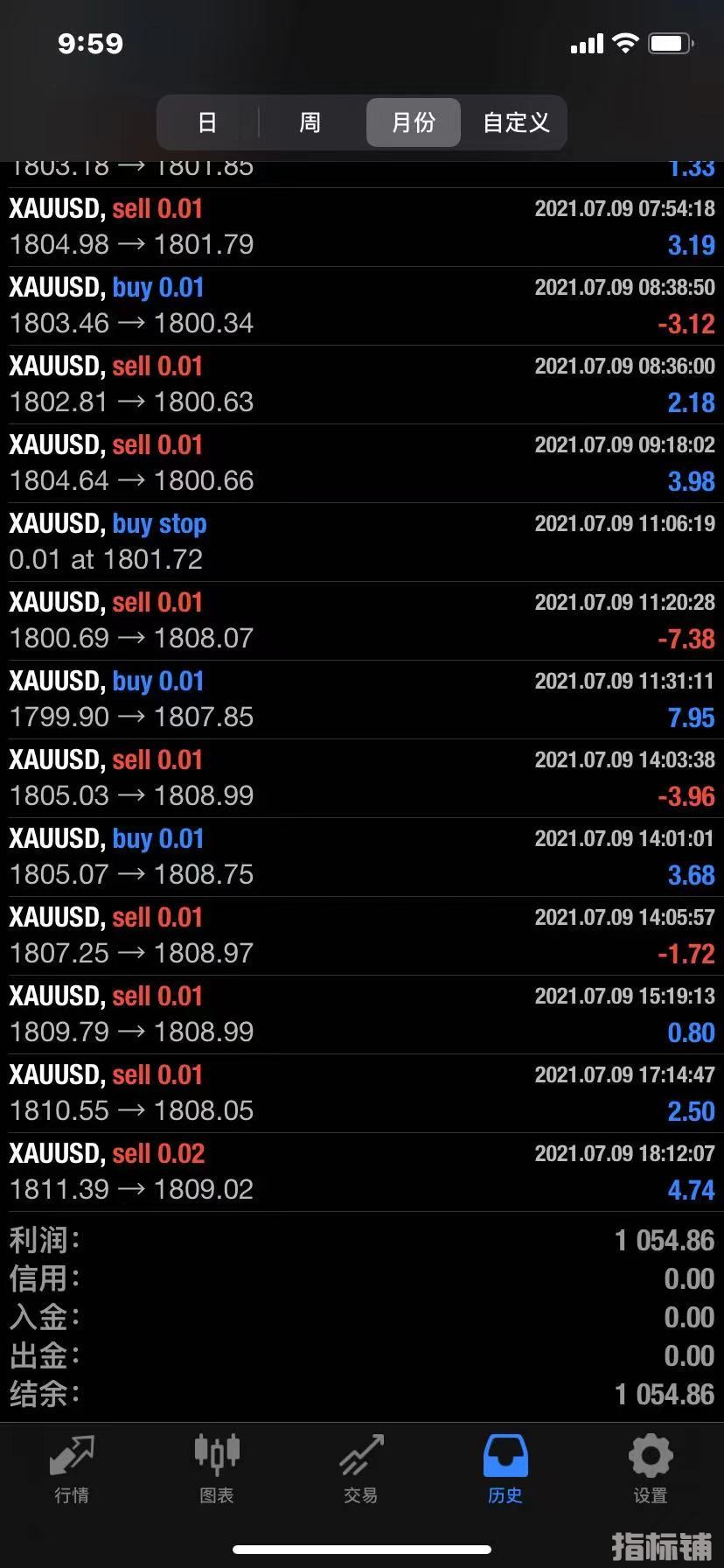The height and width of the screenshot is (1568, 724).
Task: Open the buy trade with 7.95 profit
Action: click(362, 699)
